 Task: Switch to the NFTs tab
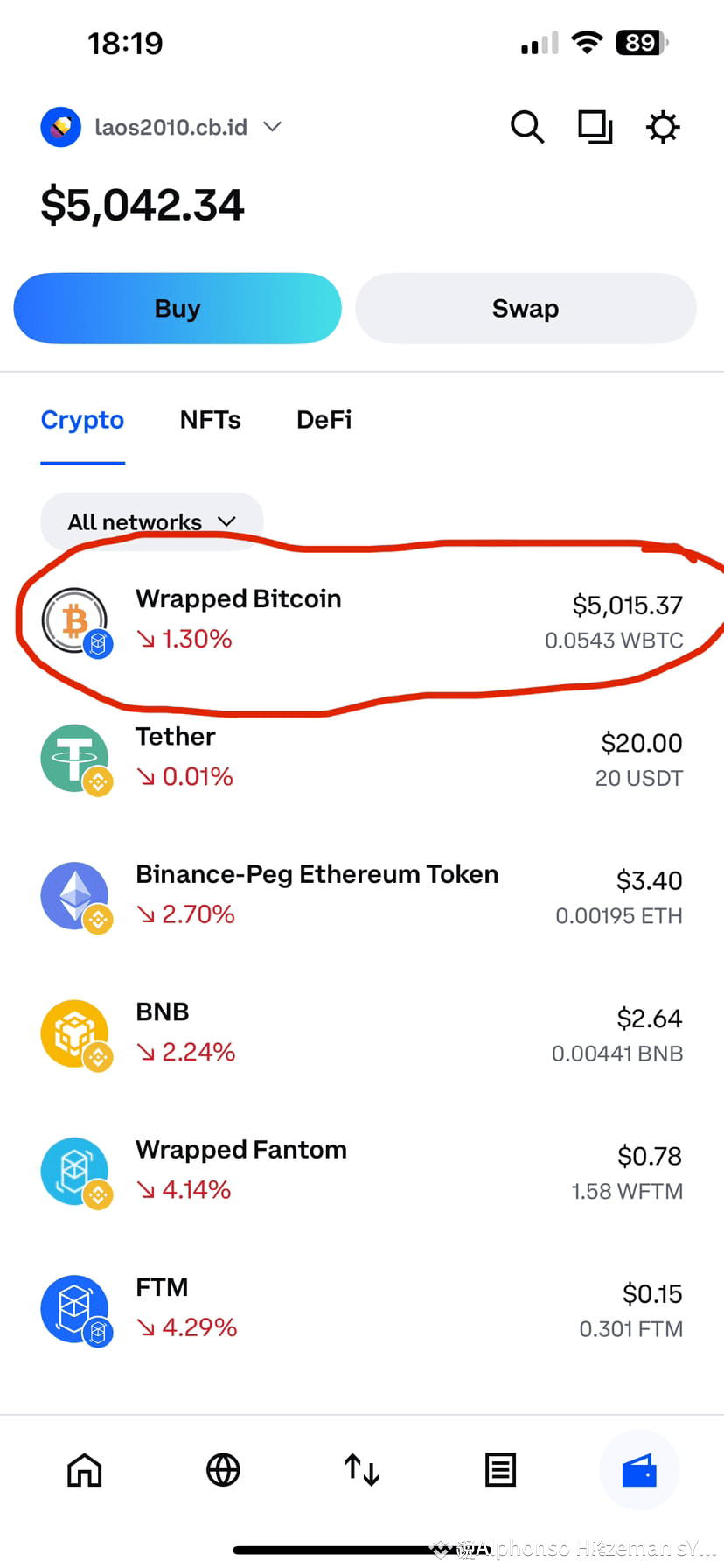click(210, 420)
